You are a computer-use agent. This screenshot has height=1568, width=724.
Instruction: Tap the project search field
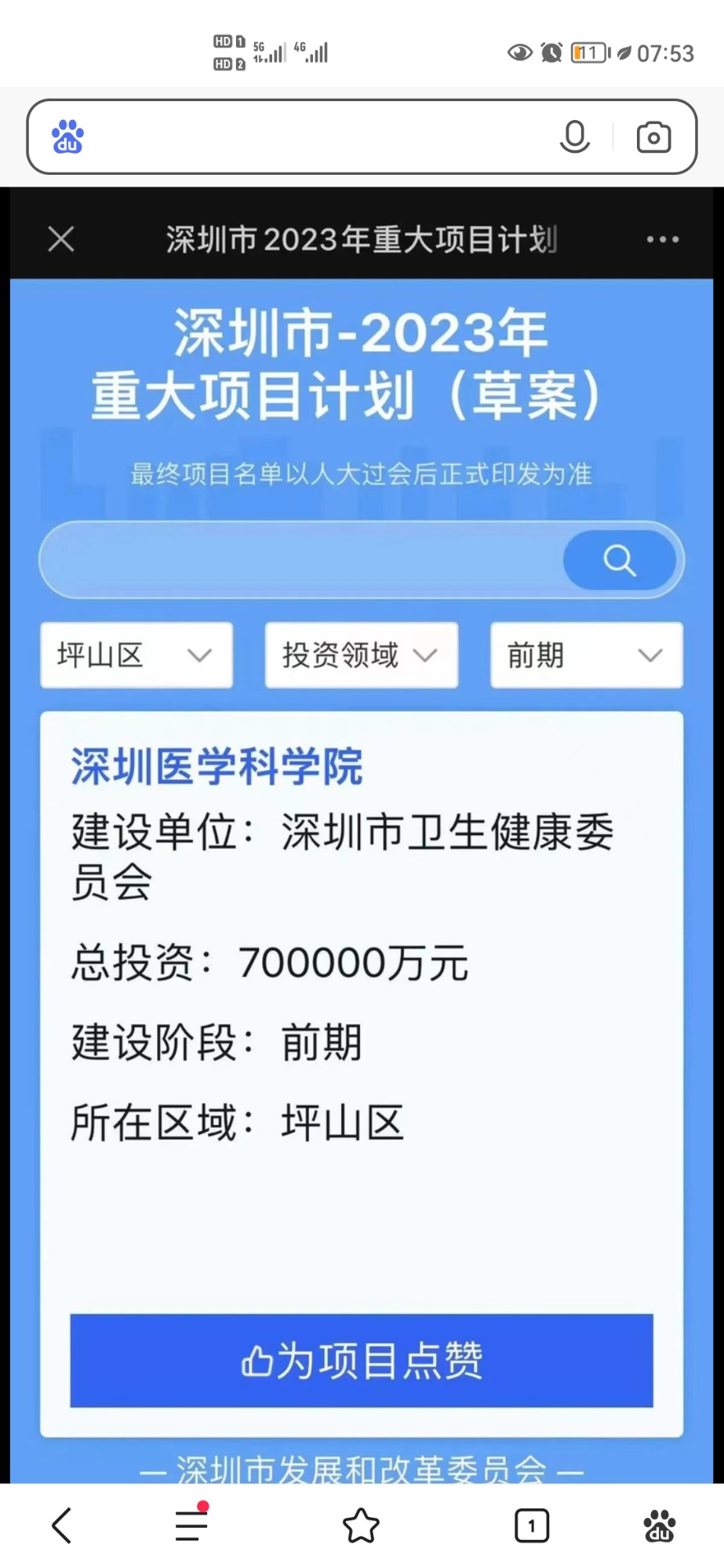point(302,560)
